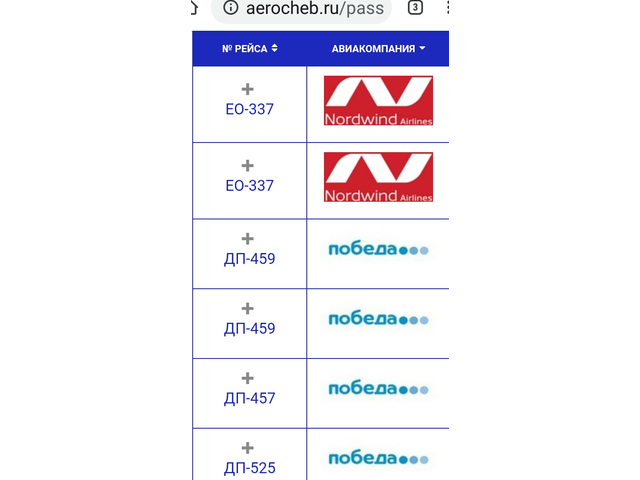This screenshot has width=640, height=480.
Task: Sort the table by № рейса column
Action: pos(249,48)
